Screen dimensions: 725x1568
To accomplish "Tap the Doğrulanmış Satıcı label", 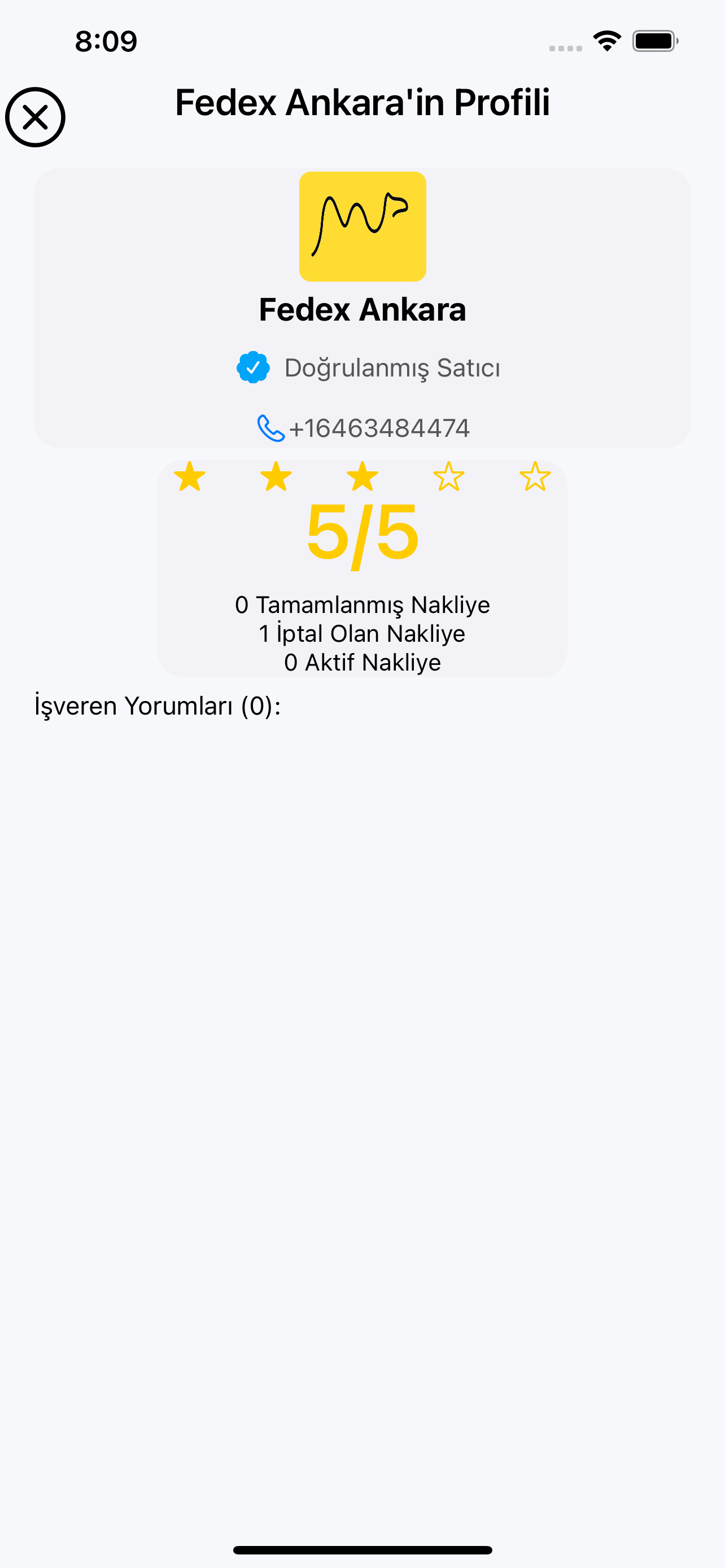I will pyautogui.click(x=393, y=367).
